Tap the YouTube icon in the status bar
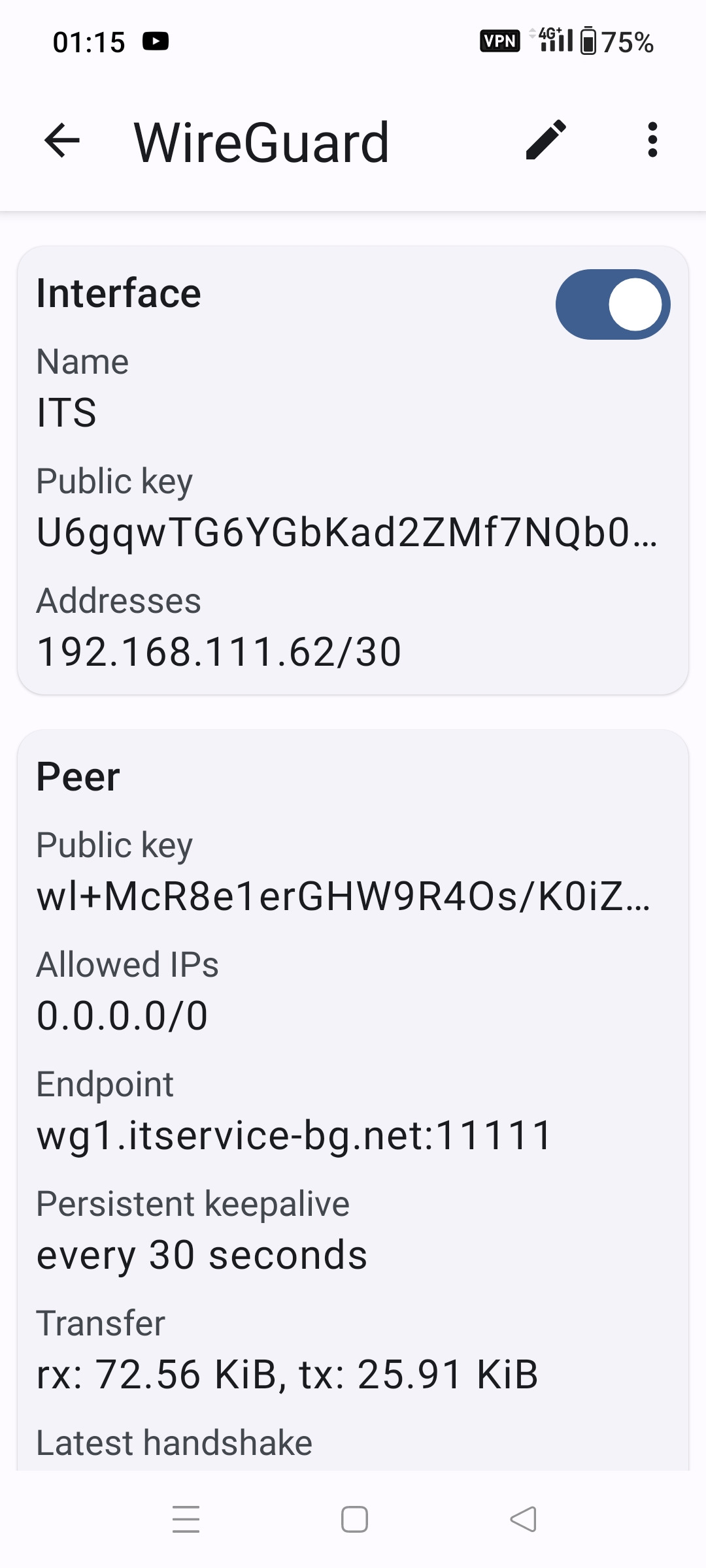Viewport: 706px width, 1568px height. click(x=156, y=41)
